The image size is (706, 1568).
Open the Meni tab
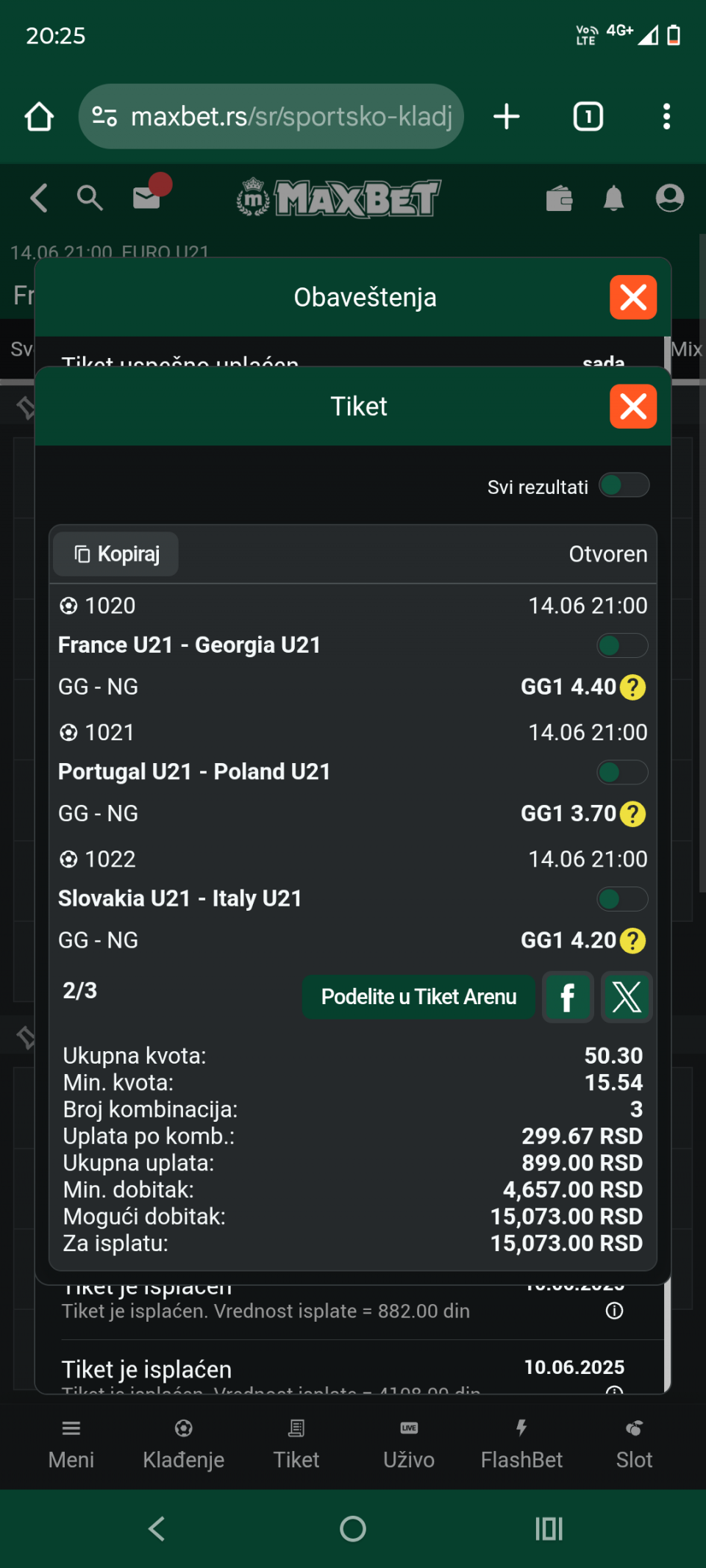click(71, 1444)
